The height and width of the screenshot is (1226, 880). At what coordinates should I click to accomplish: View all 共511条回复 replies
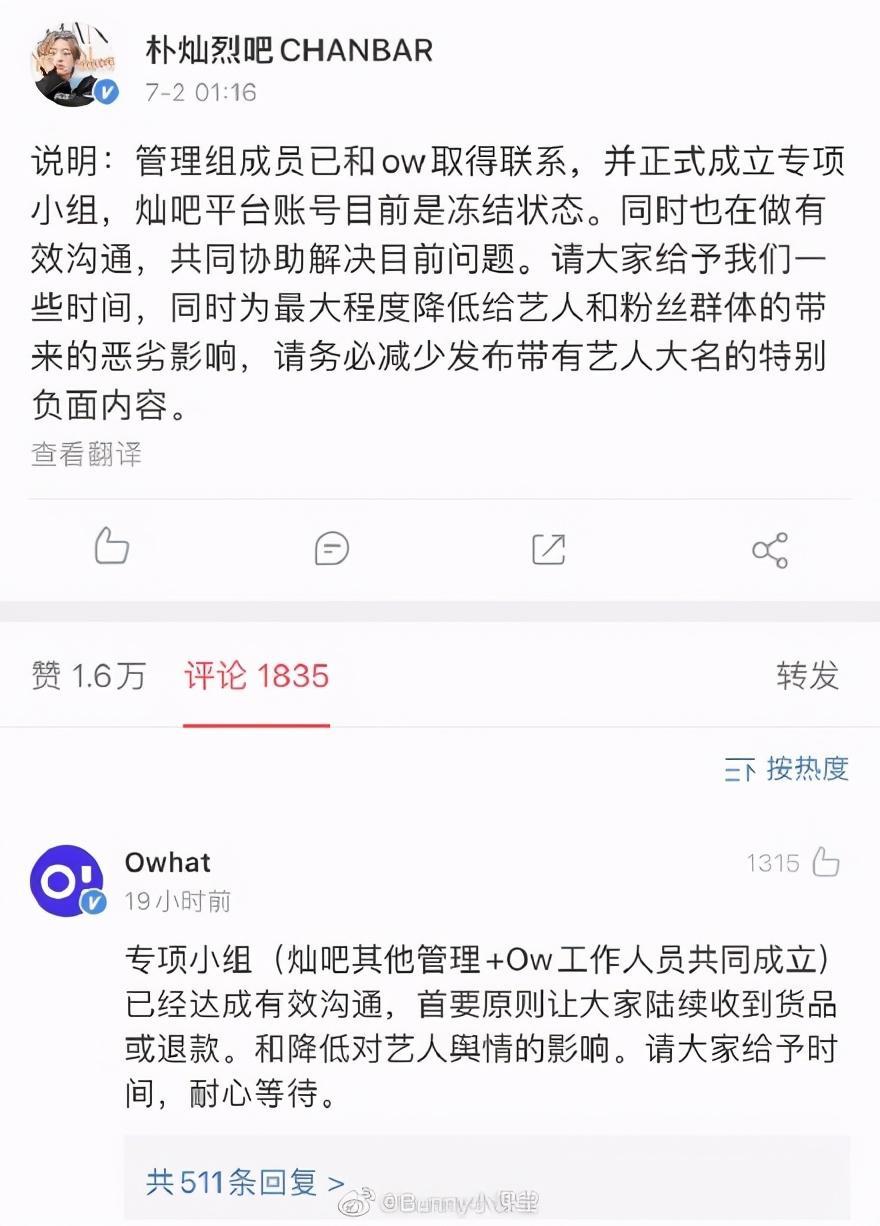[x=245, y=1183]
